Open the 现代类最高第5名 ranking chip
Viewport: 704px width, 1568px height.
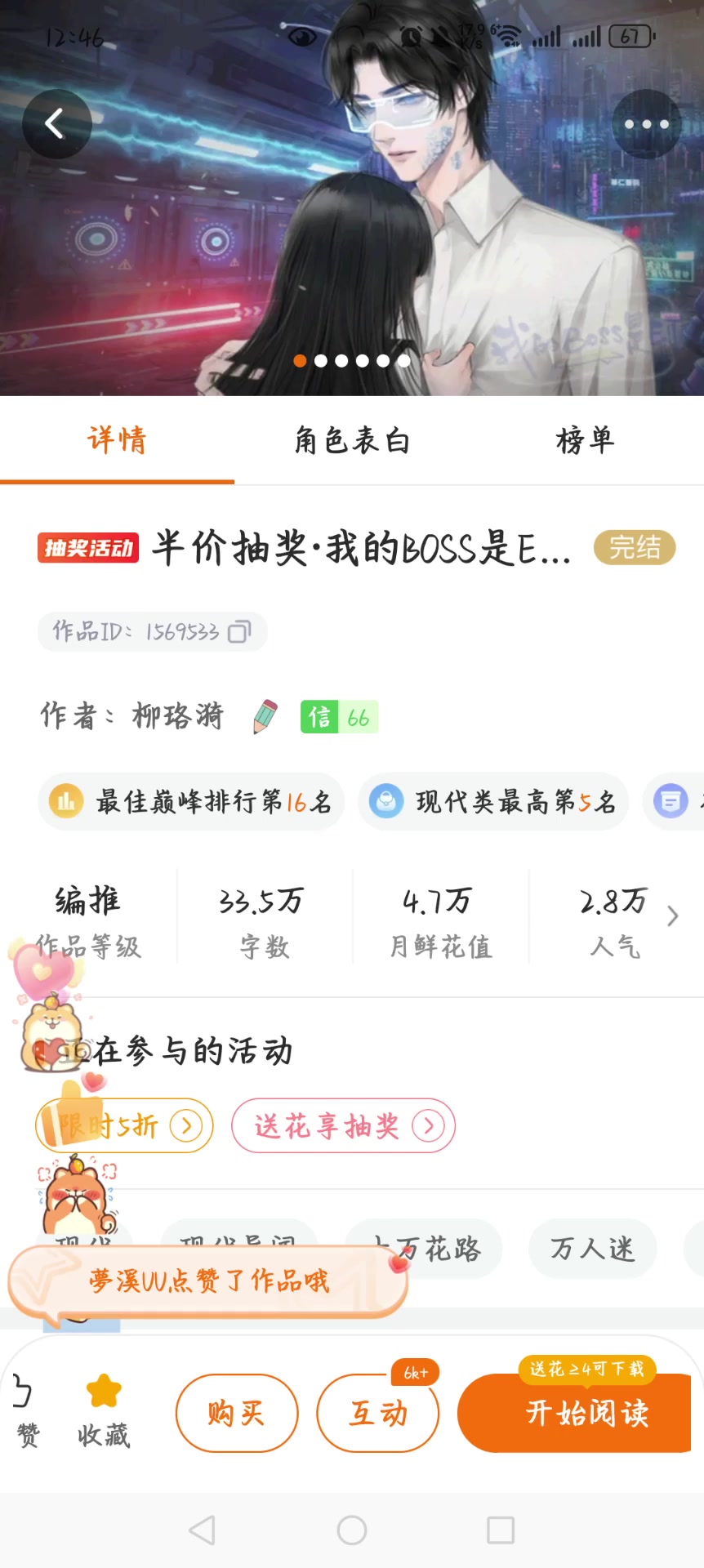493,802
